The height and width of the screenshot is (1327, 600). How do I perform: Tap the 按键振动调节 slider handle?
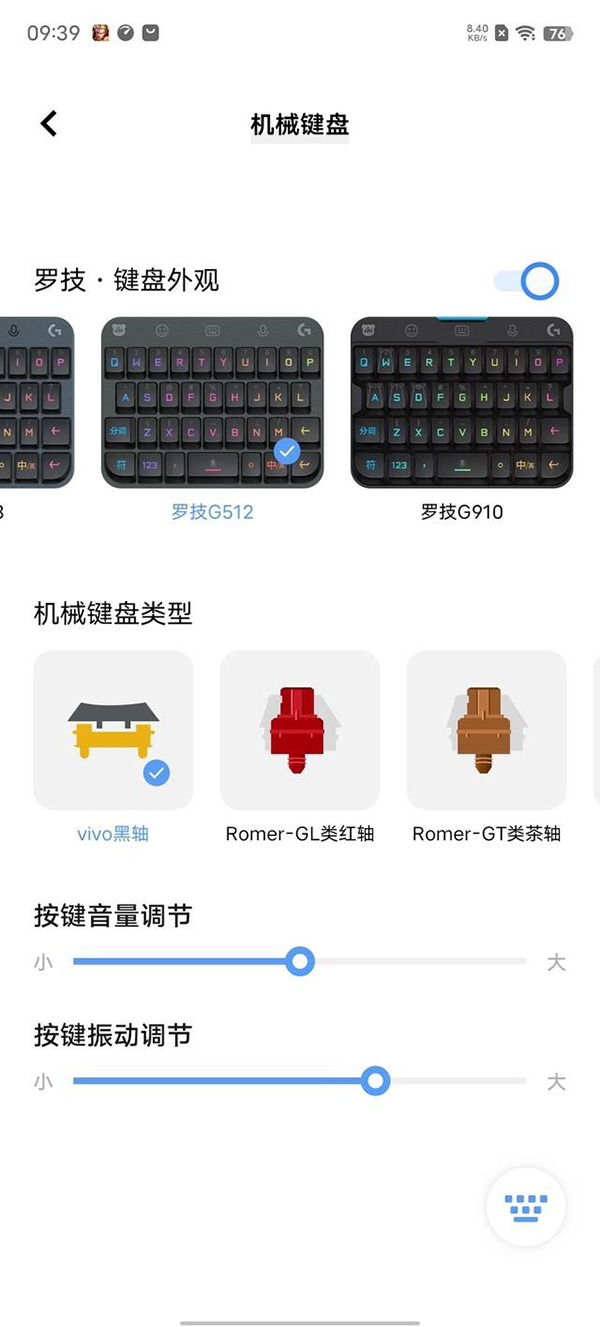(x=375, y=1081)
